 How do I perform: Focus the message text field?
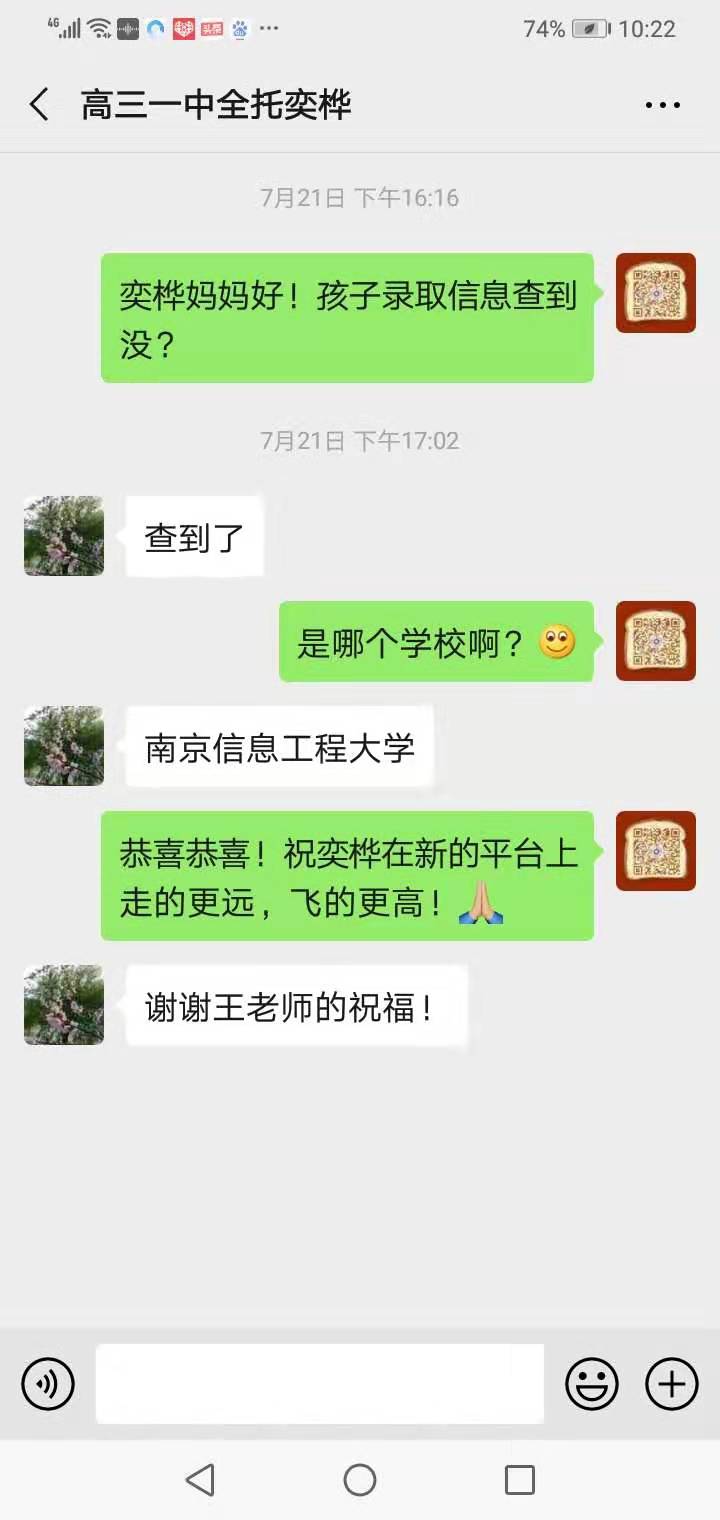point(320,1384)
